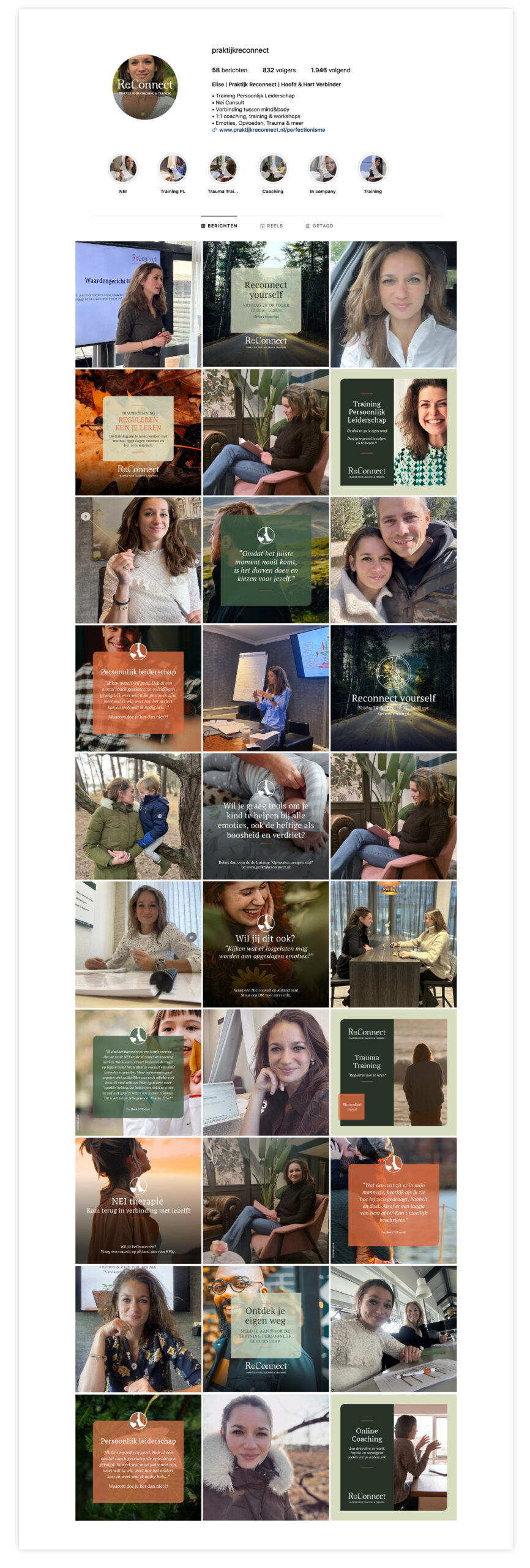Open the Reguleren kun je leren post

pos(138,432)
